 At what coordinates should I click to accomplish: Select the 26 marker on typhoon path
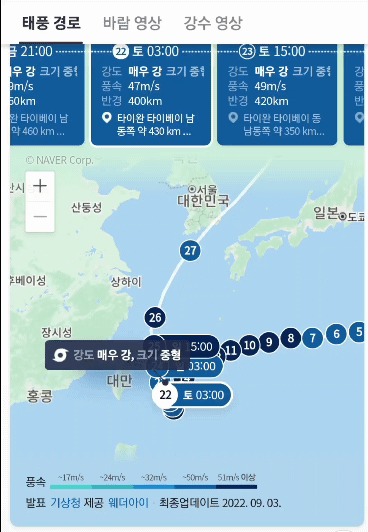[x=155, y=318]
